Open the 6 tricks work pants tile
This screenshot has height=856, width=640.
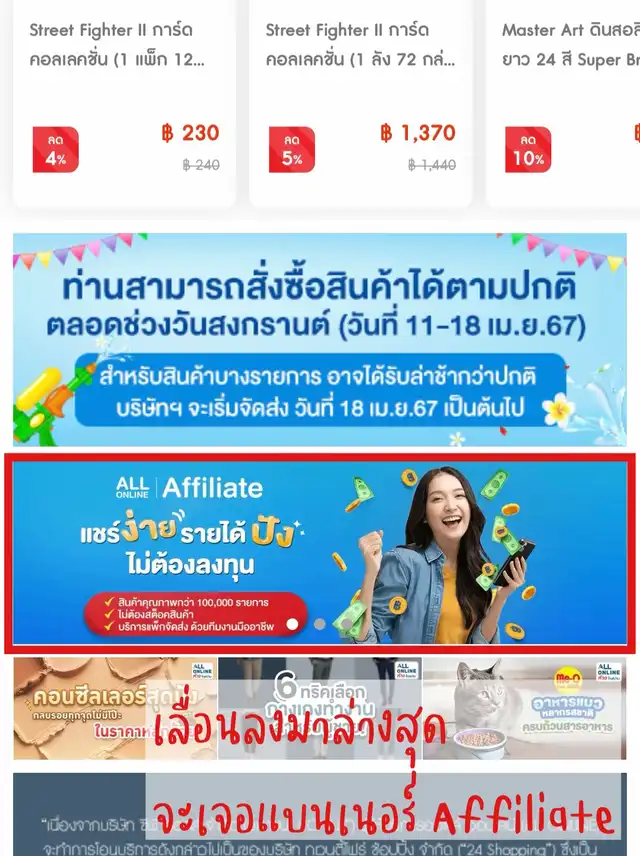(x=320, y=708)
